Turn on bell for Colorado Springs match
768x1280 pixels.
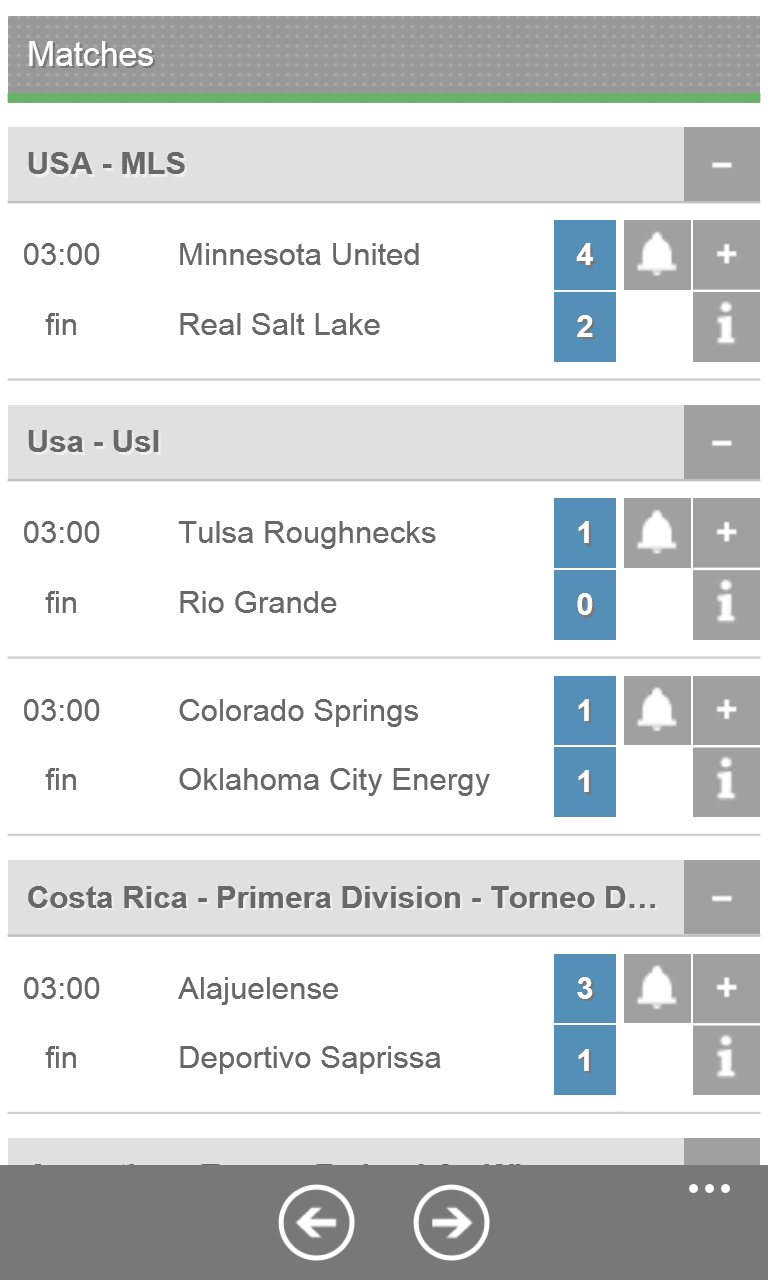[657, 711]
